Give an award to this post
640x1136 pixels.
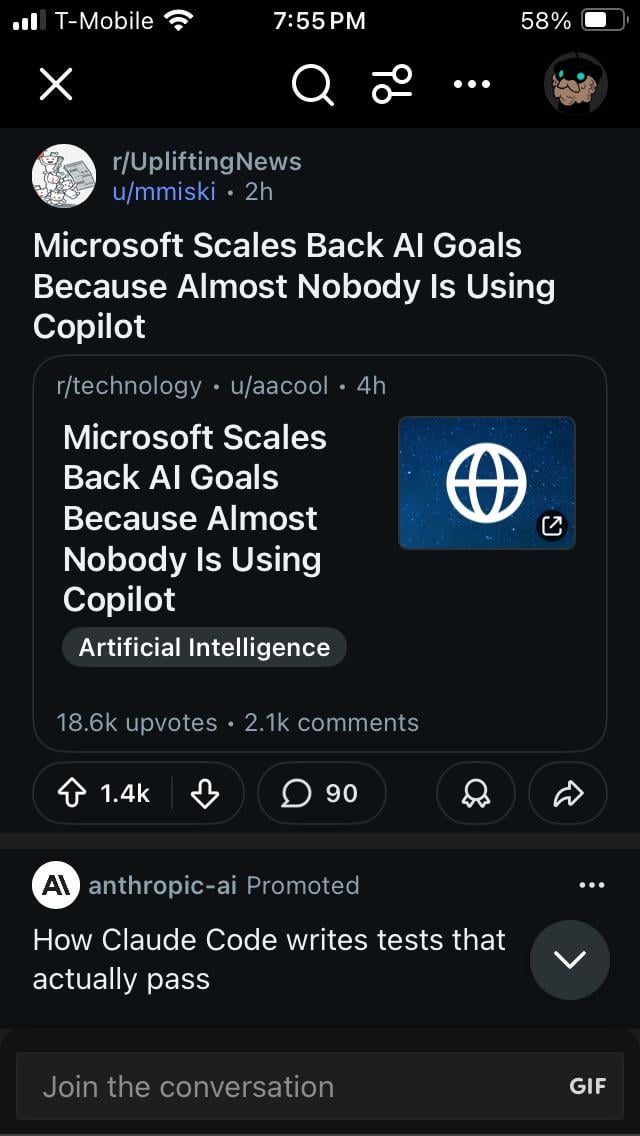476,793
